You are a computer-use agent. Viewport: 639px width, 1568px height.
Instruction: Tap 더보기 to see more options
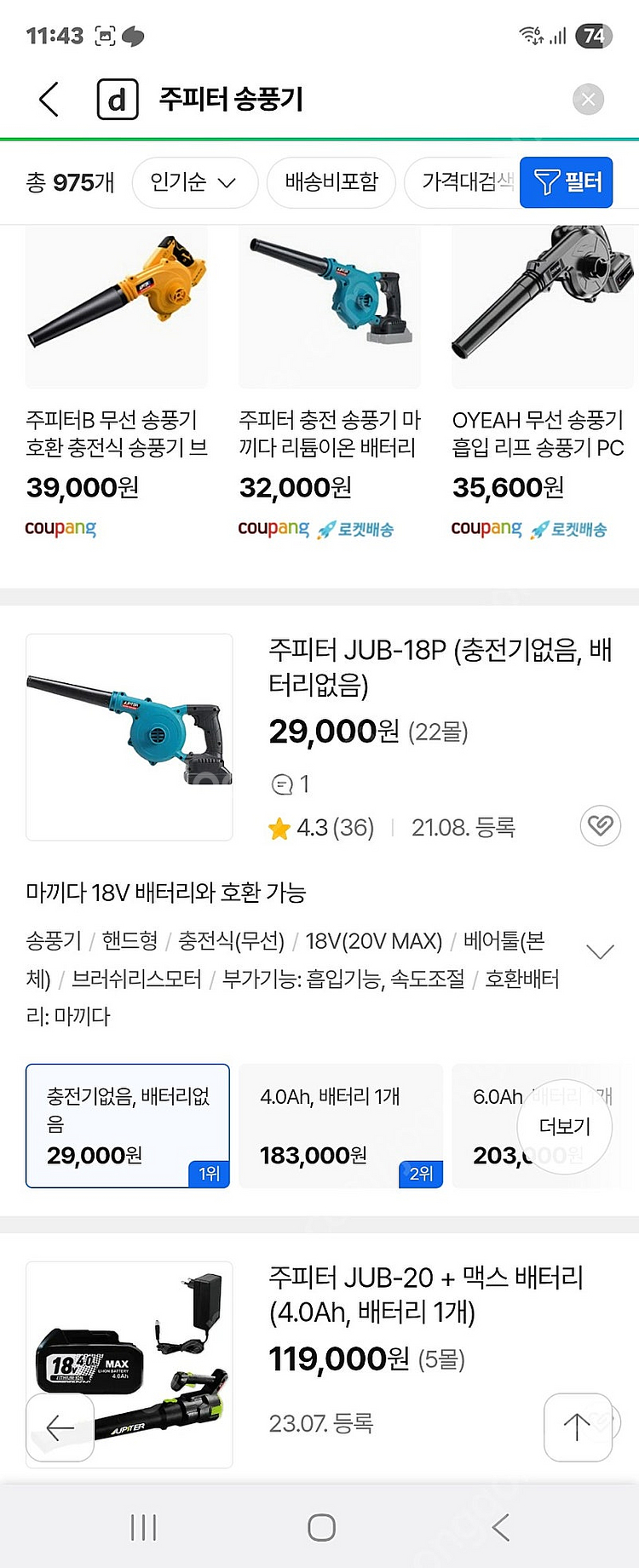click(x=565, y=1127)
